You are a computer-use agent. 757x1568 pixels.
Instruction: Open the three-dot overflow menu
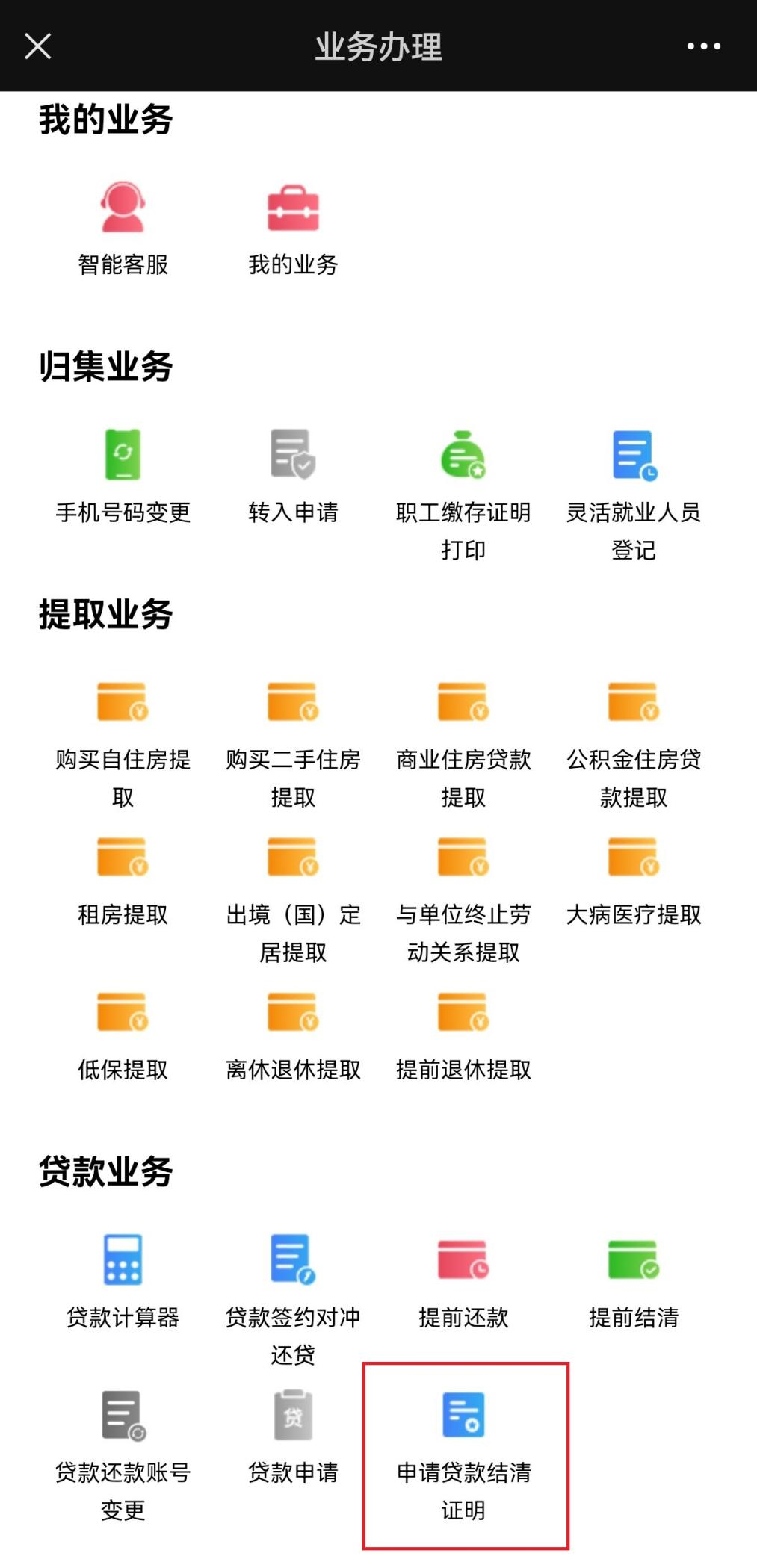click(703, 46)
